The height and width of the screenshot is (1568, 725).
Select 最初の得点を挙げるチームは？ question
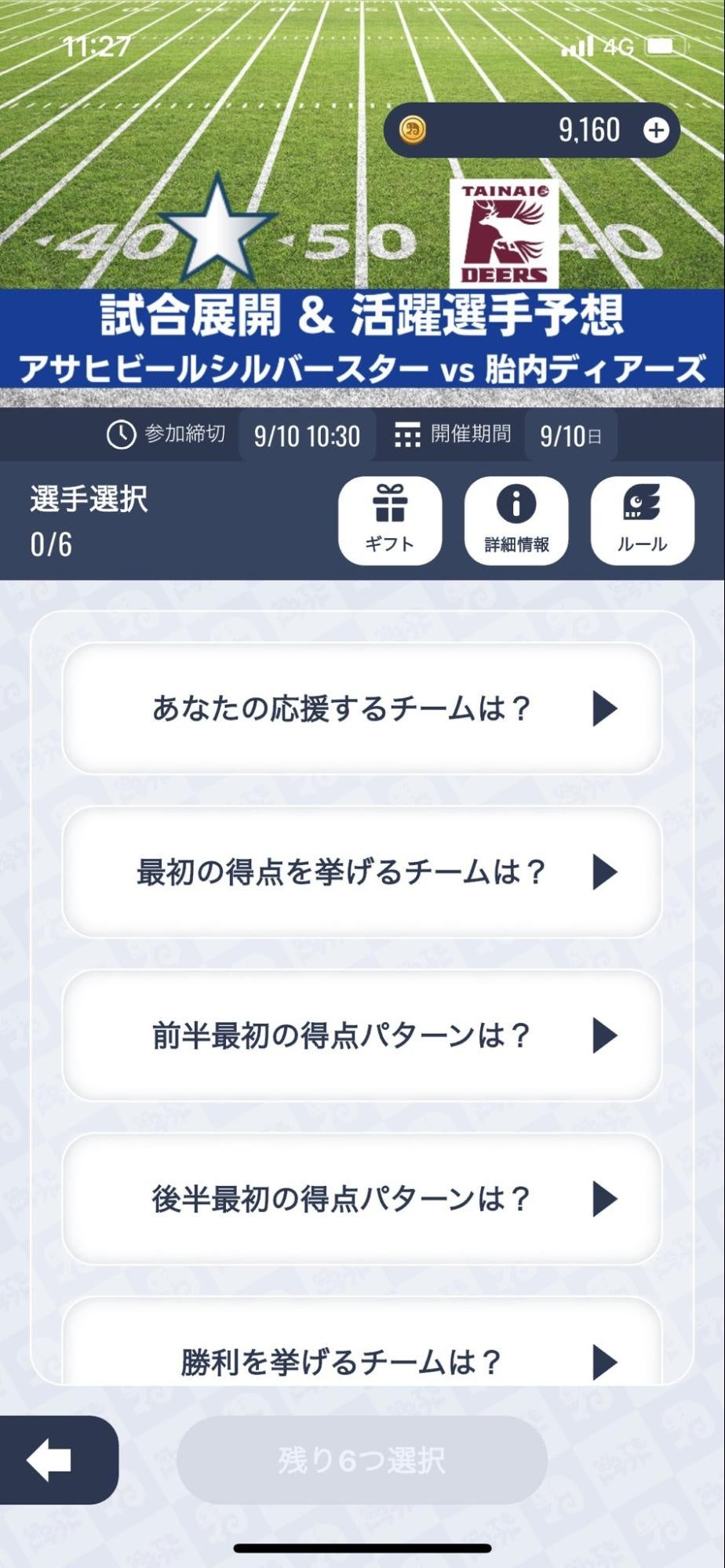[362, 872]
